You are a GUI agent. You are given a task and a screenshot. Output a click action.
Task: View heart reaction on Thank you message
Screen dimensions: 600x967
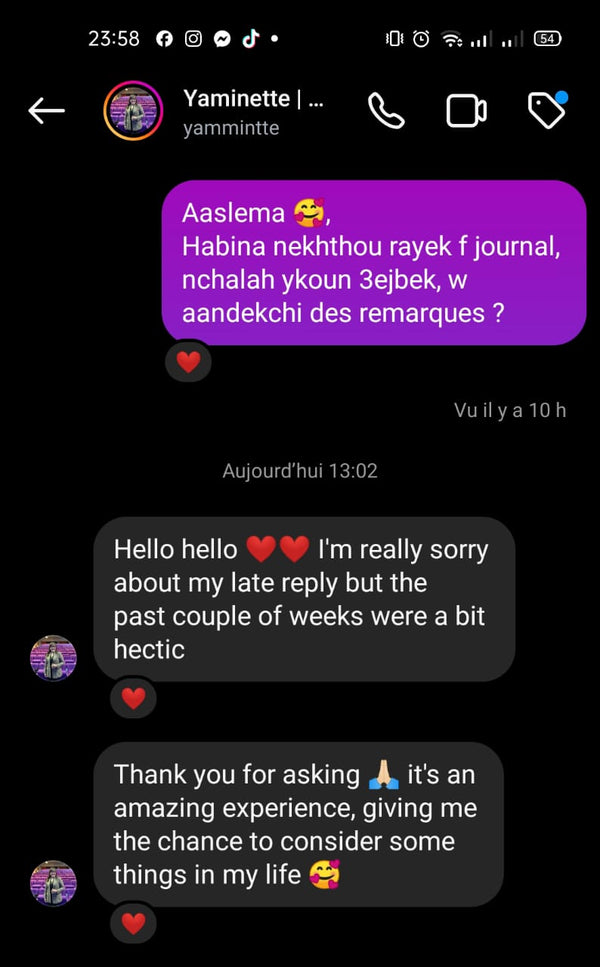133,923
